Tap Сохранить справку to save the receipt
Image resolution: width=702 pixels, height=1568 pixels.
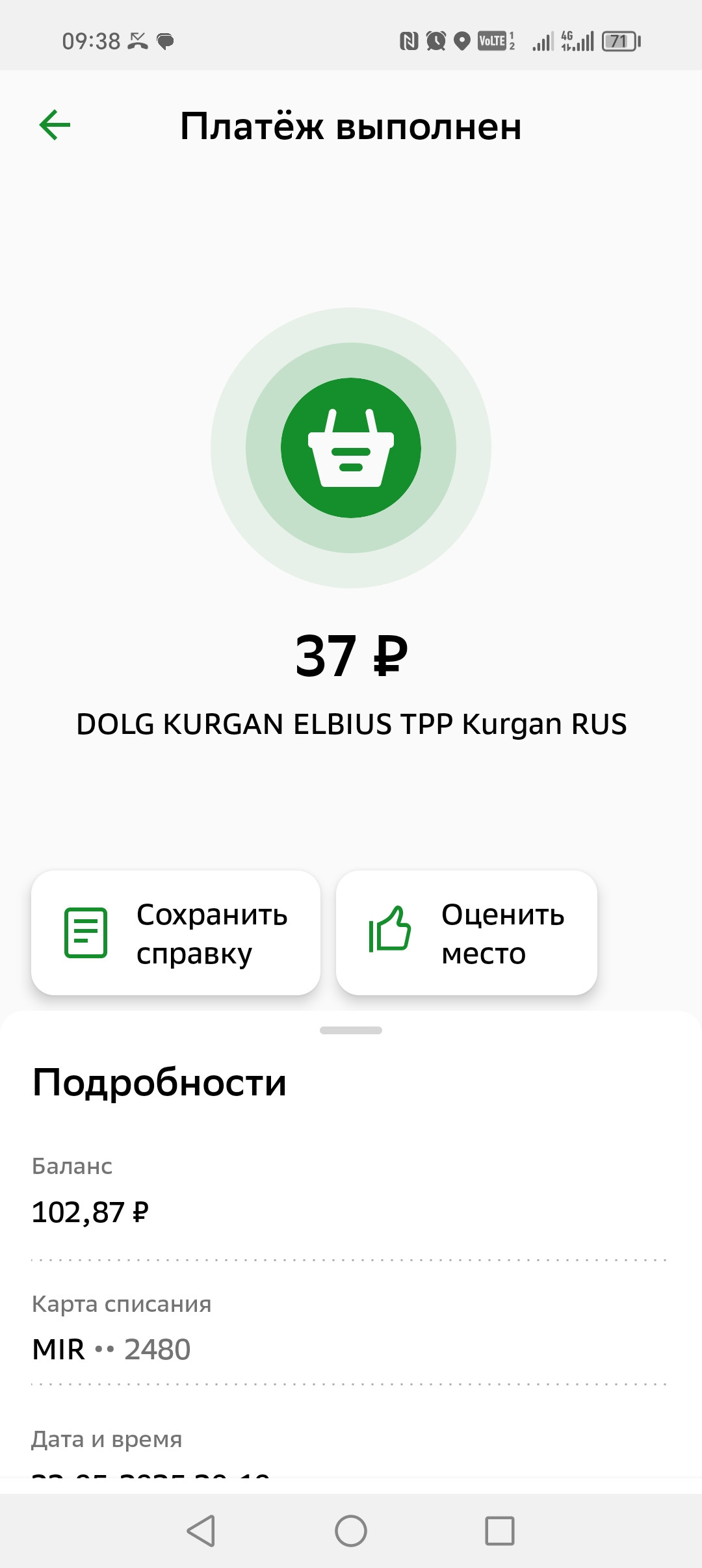(x=175, y=933)
